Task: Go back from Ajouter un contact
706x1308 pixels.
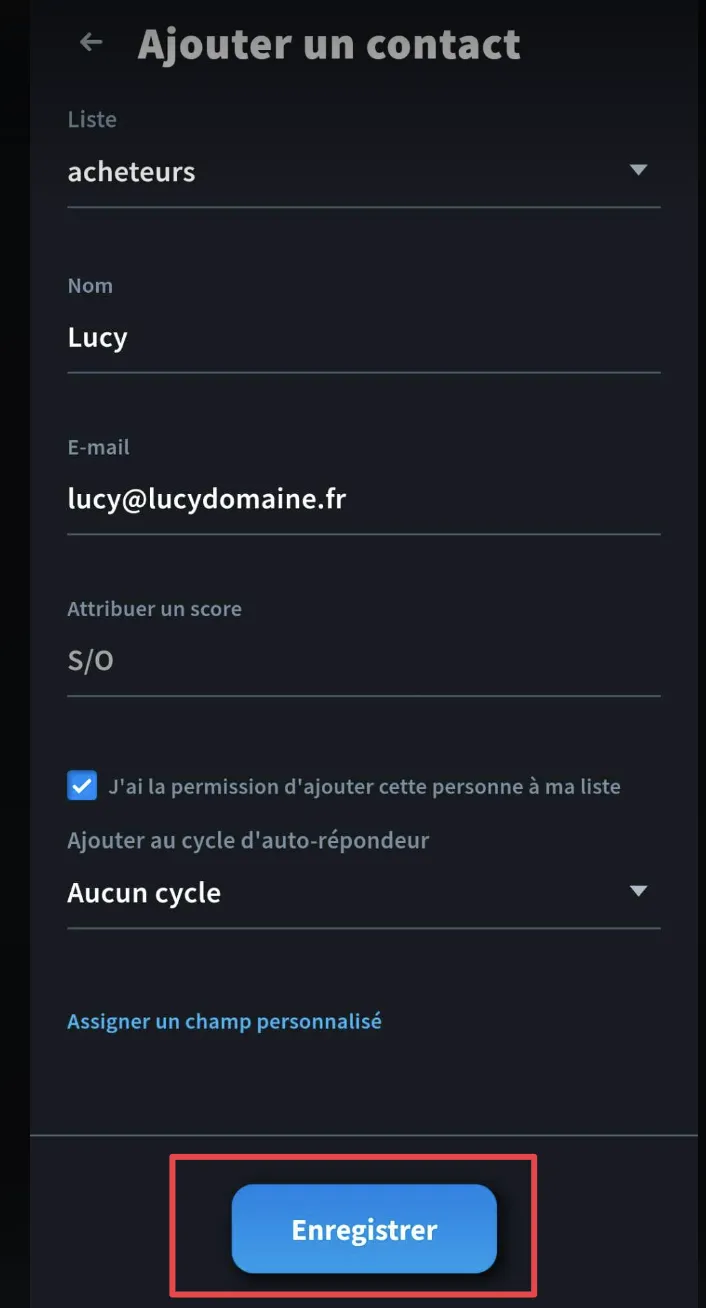Action: click(91, 42)
